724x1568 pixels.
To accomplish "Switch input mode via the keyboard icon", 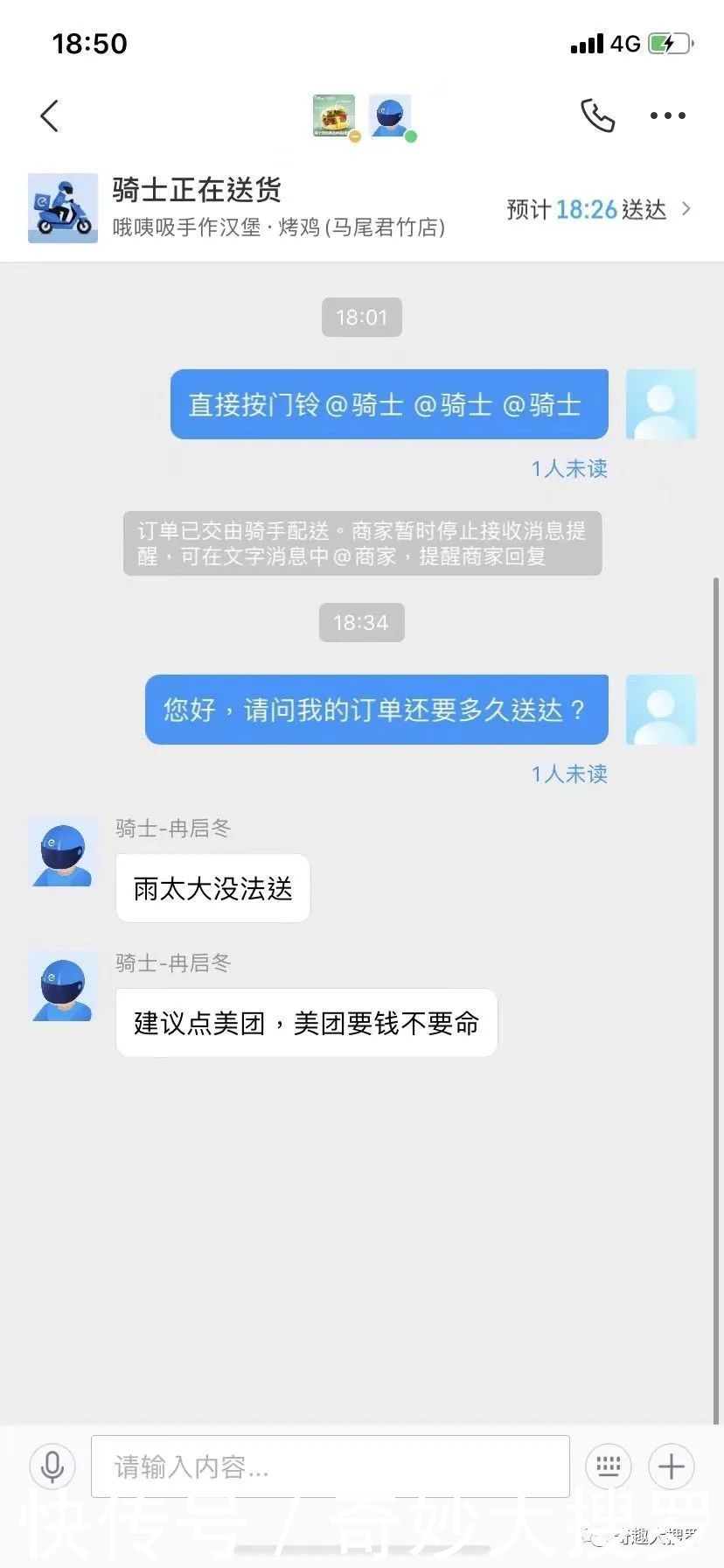I will pyautogui.click(x=608, y=1466).
